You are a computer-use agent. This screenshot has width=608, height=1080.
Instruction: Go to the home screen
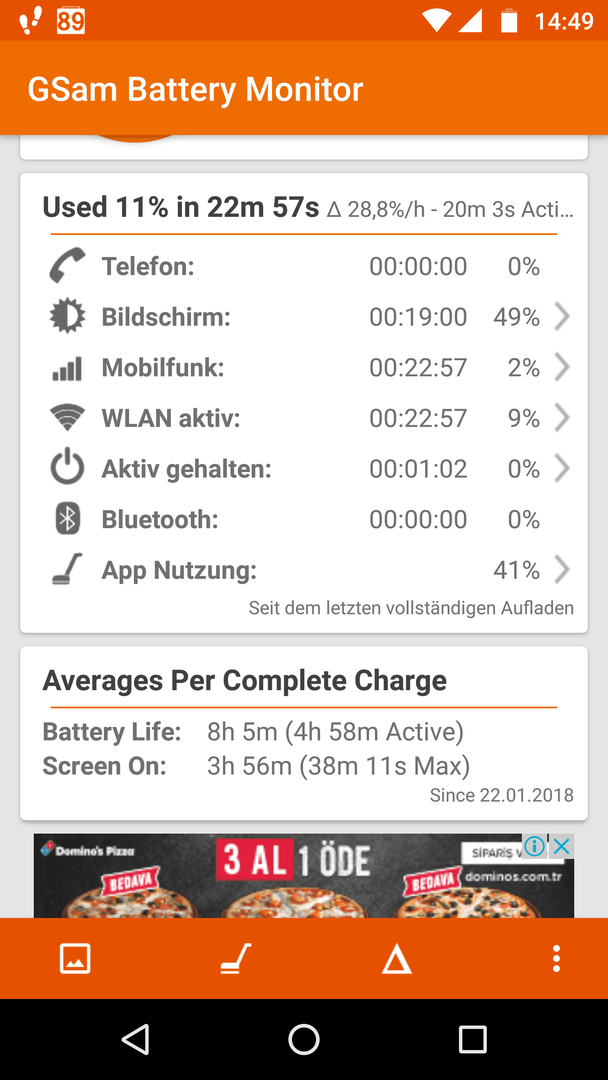(x=304, y=1039)
